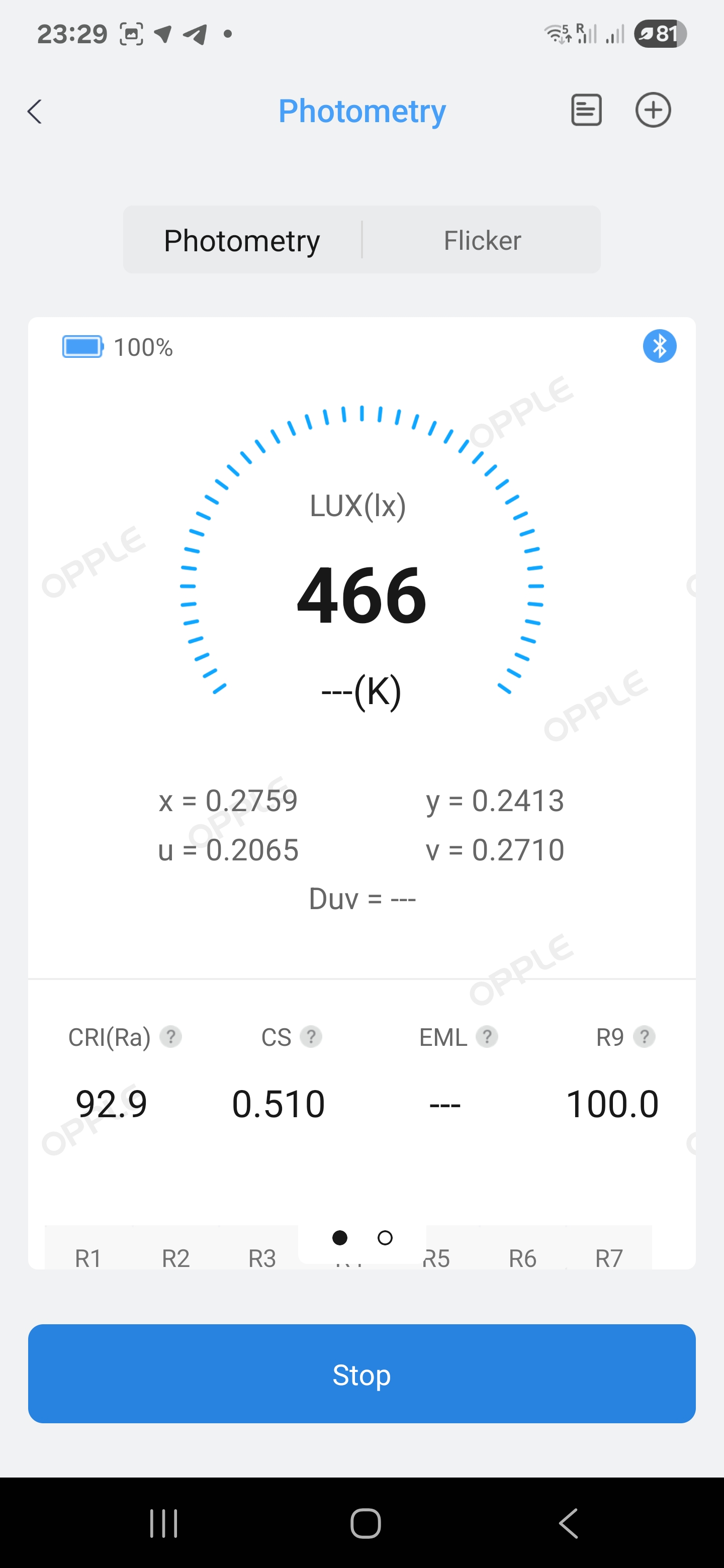Open recent apps from navigation bar
This screenshot has height=1568, width=724.
point(164,1524)
